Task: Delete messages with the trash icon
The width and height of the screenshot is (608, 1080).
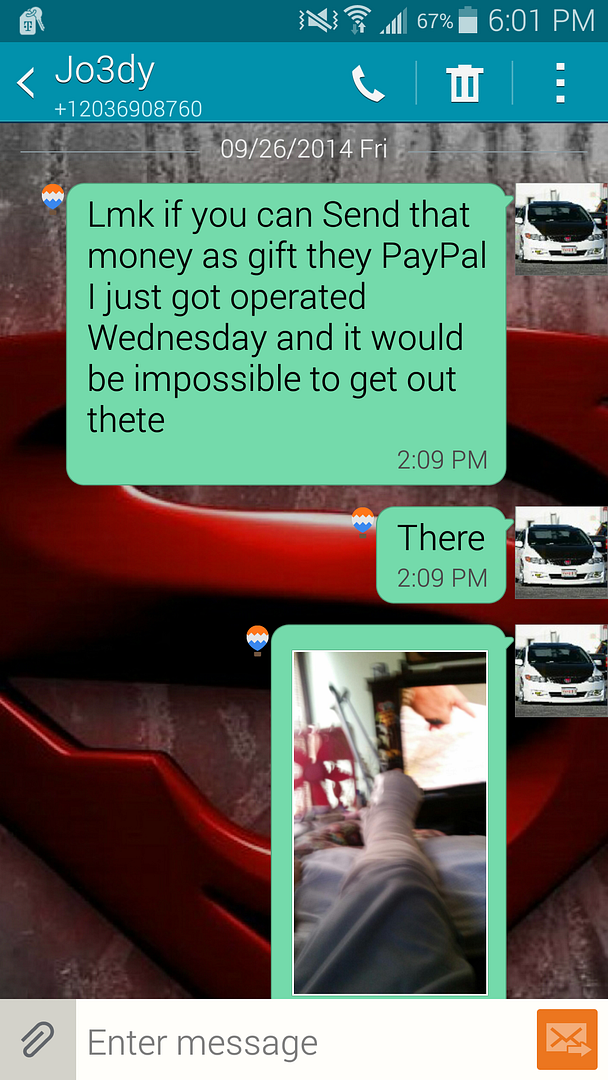Action: click(464, 84)
